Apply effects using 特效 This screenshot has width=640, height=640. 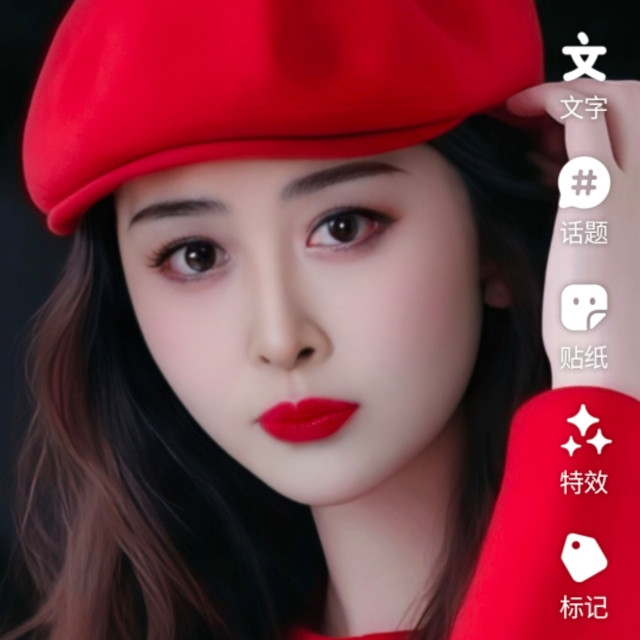(x=584, y=448)
